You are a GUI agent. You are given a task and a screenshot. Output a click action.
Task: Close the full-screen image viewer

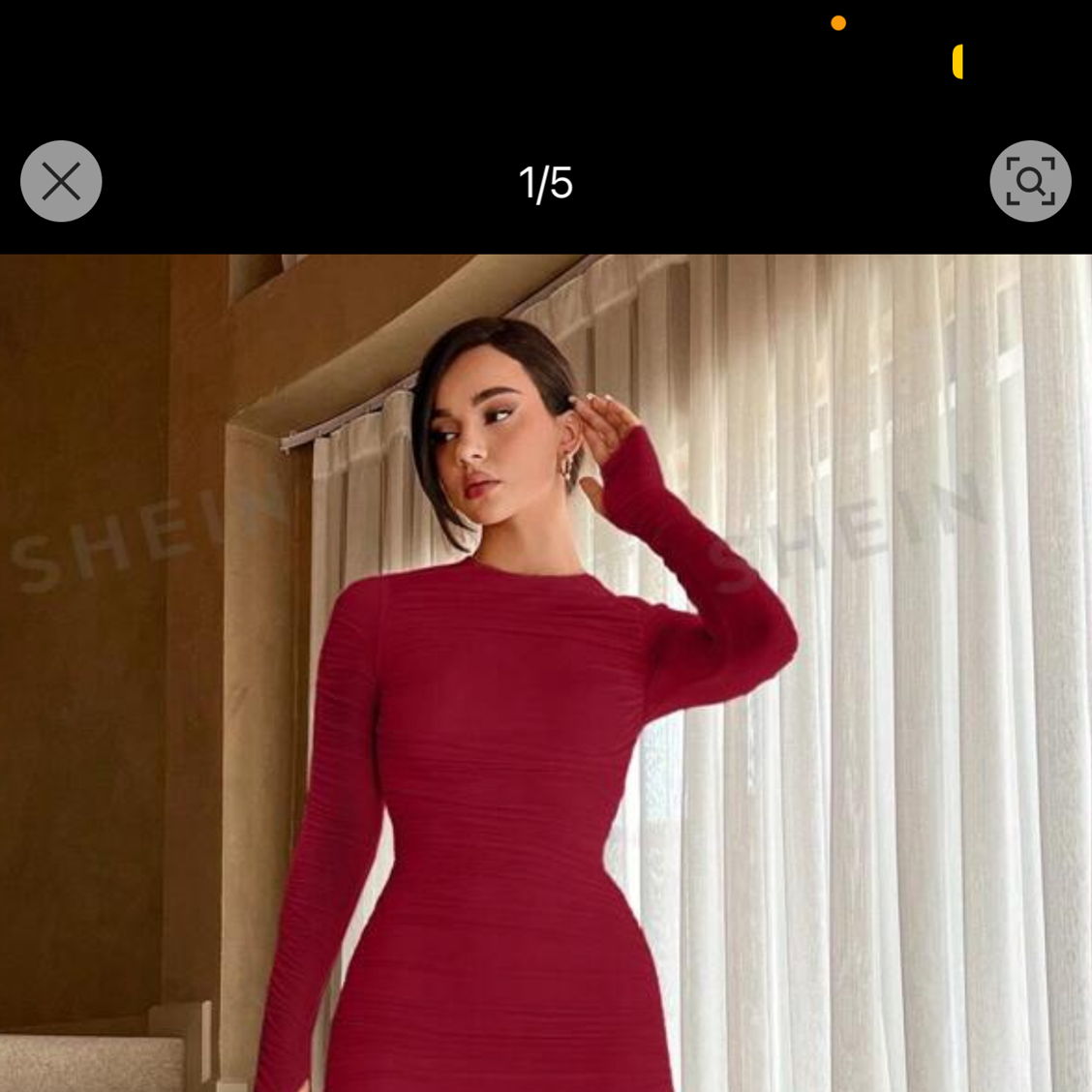click(x=61, y=181)
